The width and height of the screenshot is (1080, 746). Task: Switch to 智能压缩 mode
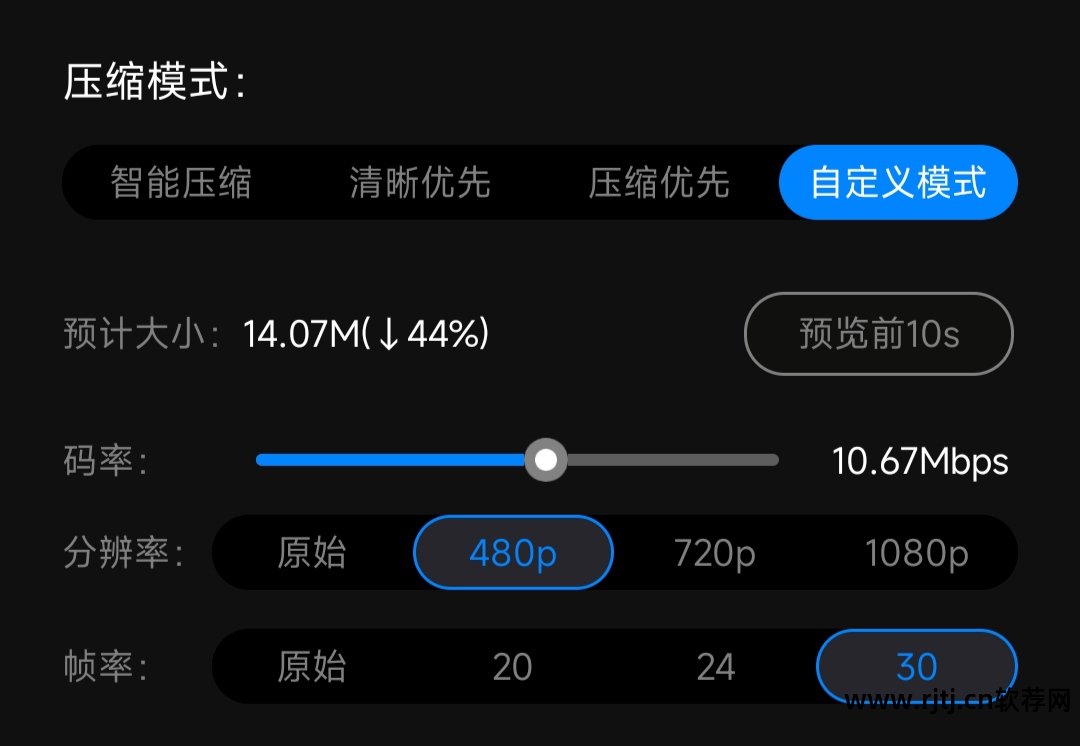(181, 183)
